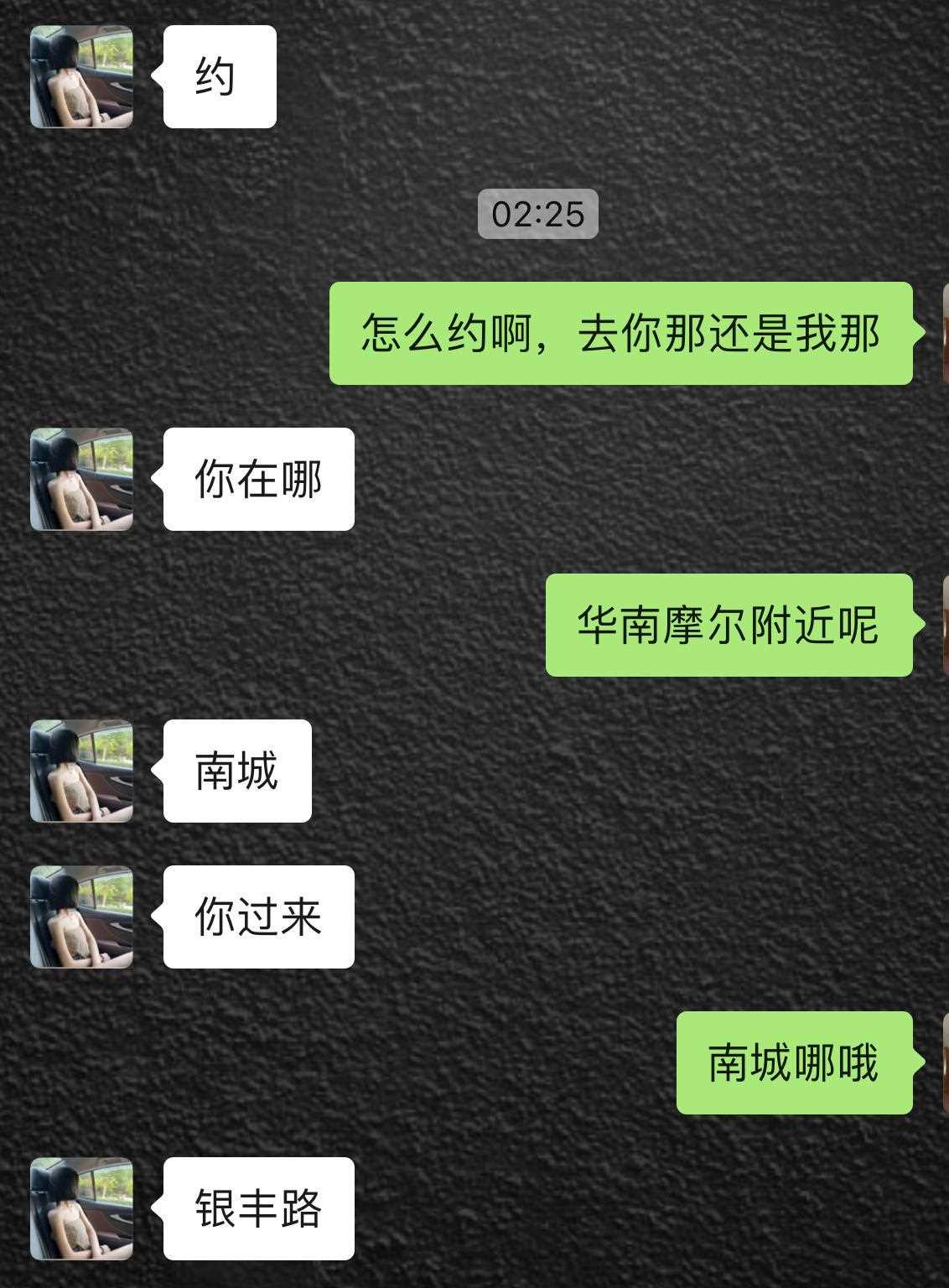Select the avatar next to 银丰路
949x1288 pixels.
pyautogui.click(x=81, y=1208)
